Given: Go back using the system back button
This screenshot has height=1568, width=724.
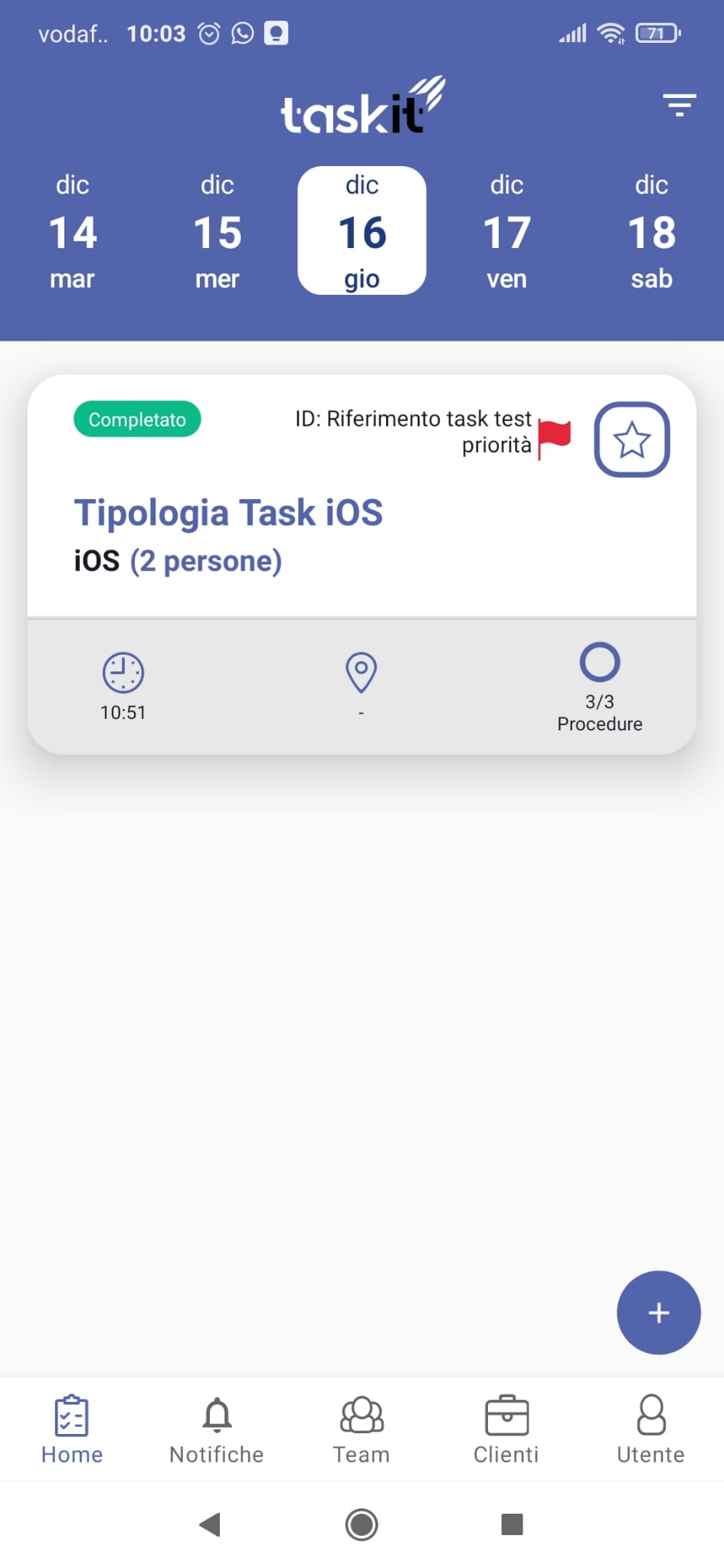Looking at the screenshot, I should click(210, 1524).
